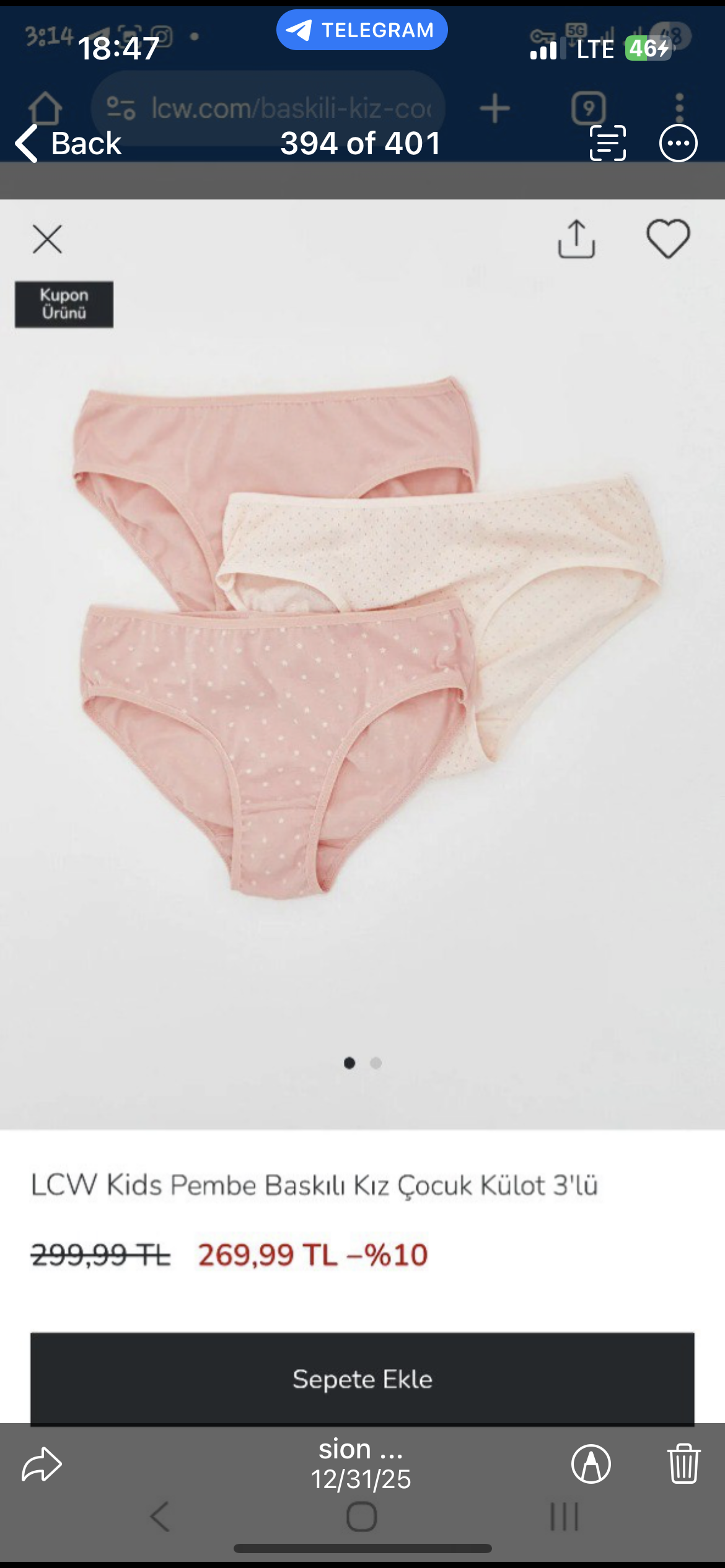
Task: Delete this photo with the trash icon
Action: pyautogui.click(x=683, y=1464)
